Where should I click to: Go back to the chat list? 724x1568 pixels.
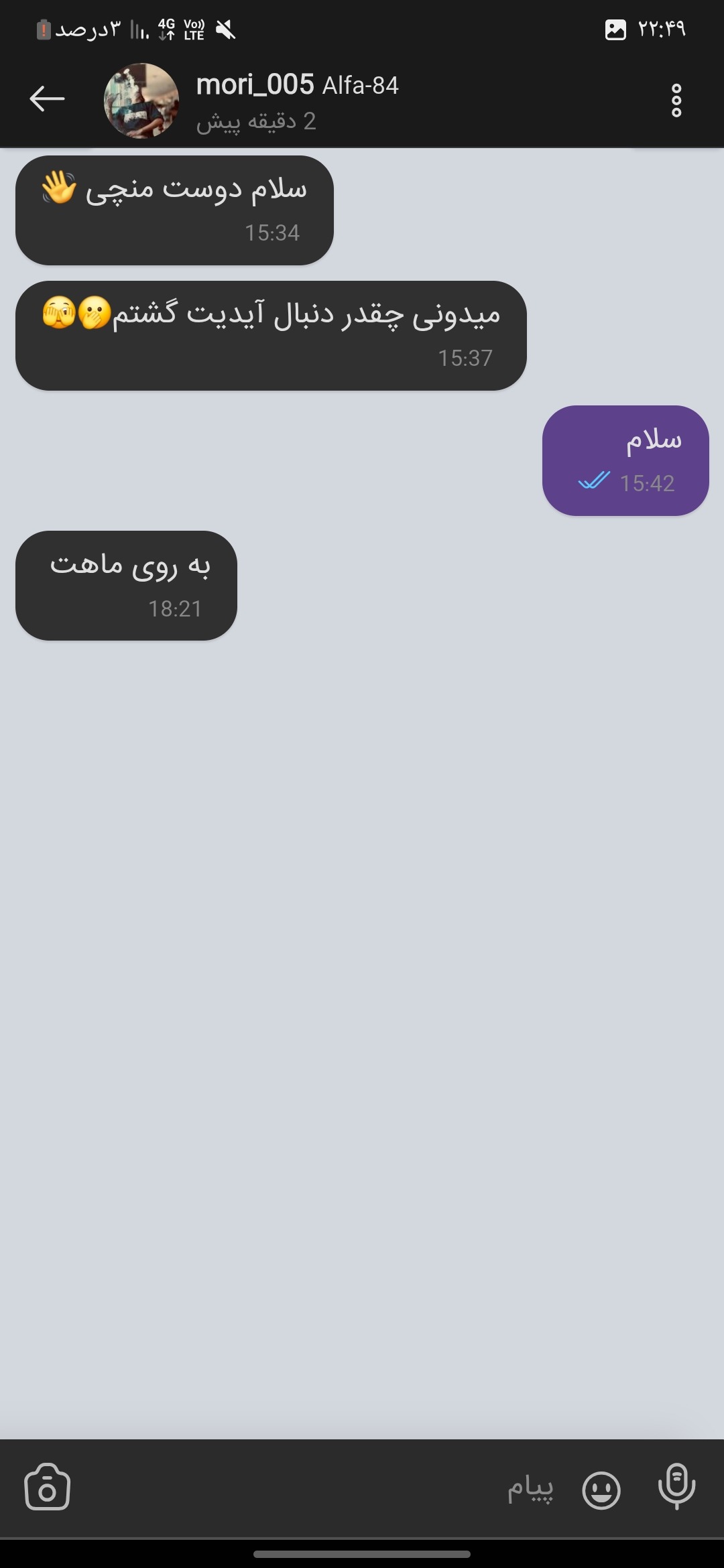pyautogui.click(x=47, y=99)
